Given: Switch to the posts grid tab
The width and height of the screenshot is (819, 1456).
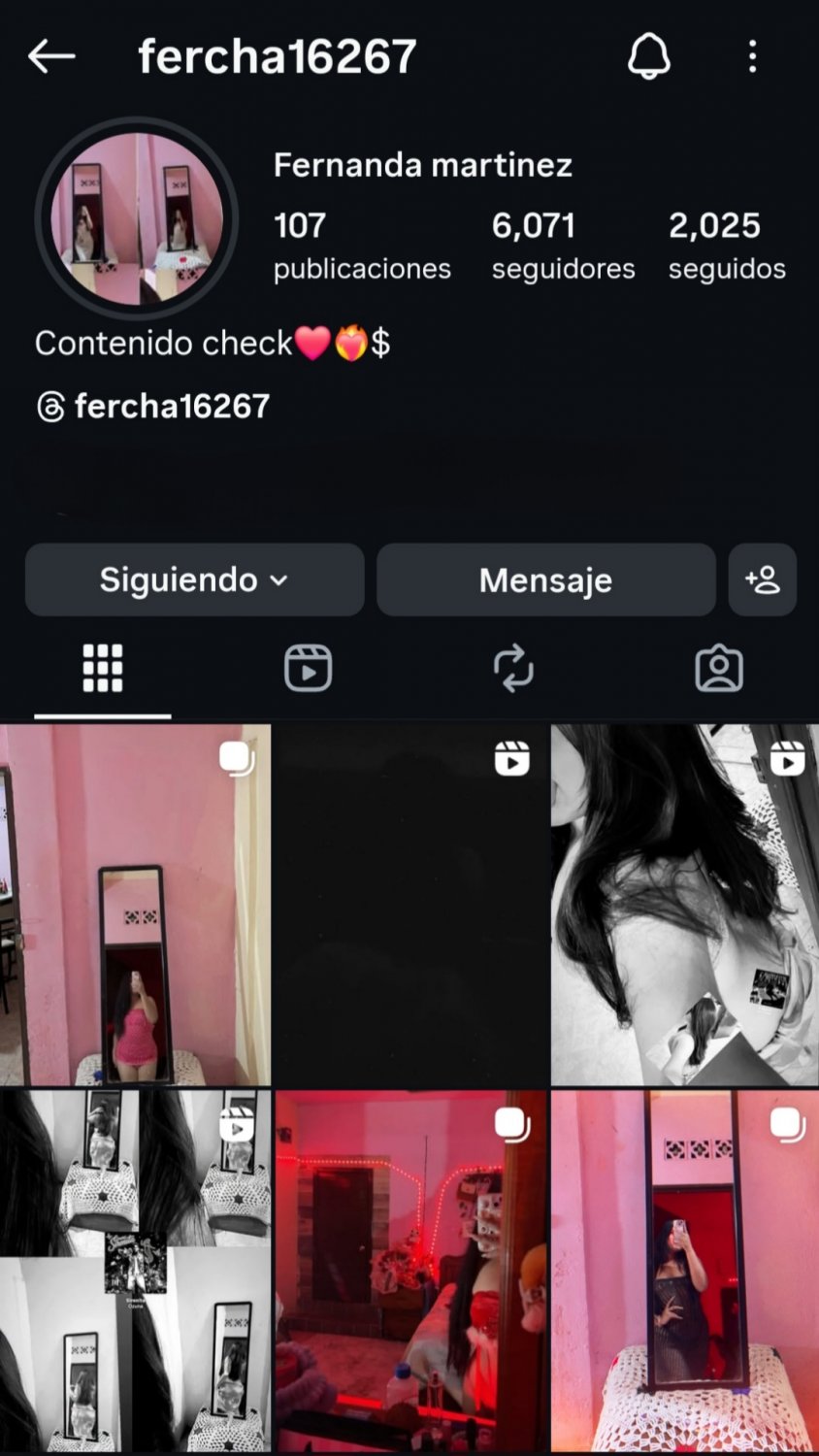Looking at the screenshot, I should [x=103, y=668].
